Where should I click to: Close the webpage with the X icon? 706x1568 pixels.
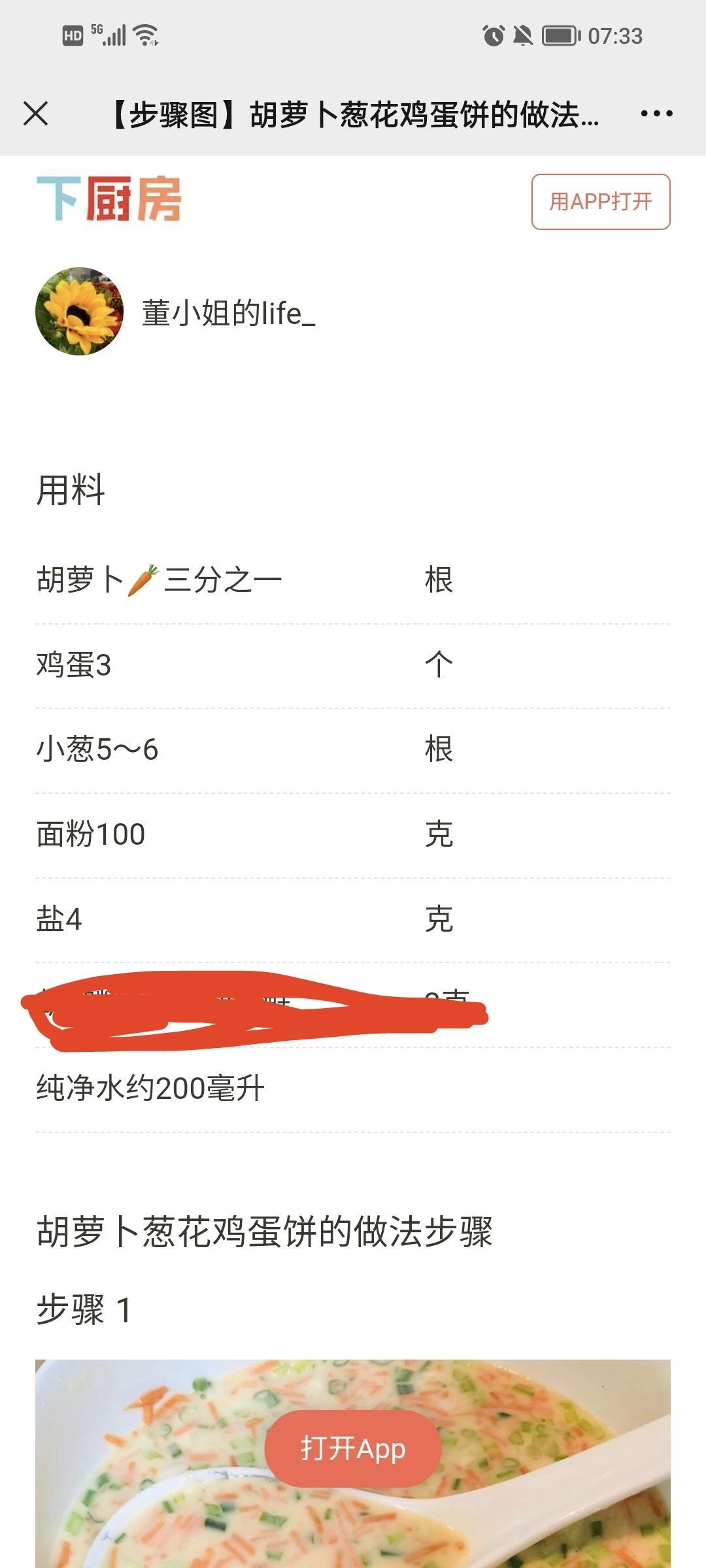(x=36, y=114)
